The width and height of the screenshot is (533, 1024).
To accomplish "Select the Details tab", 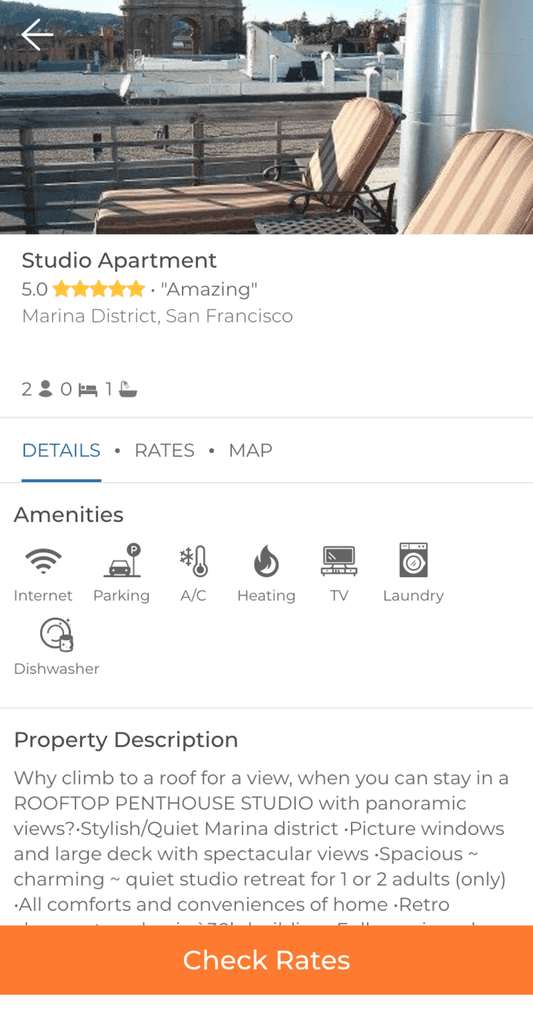I will [61, 450].
